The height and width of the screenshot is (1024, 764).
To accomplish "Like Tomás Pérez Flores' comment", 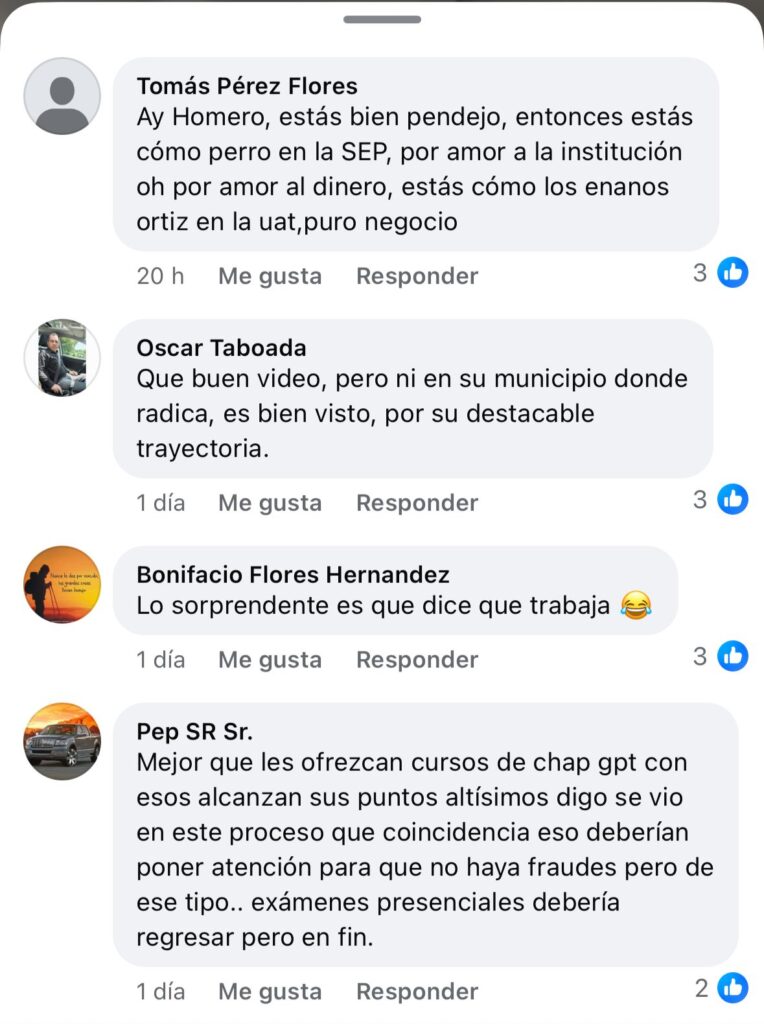I will [x=270, y=276].
